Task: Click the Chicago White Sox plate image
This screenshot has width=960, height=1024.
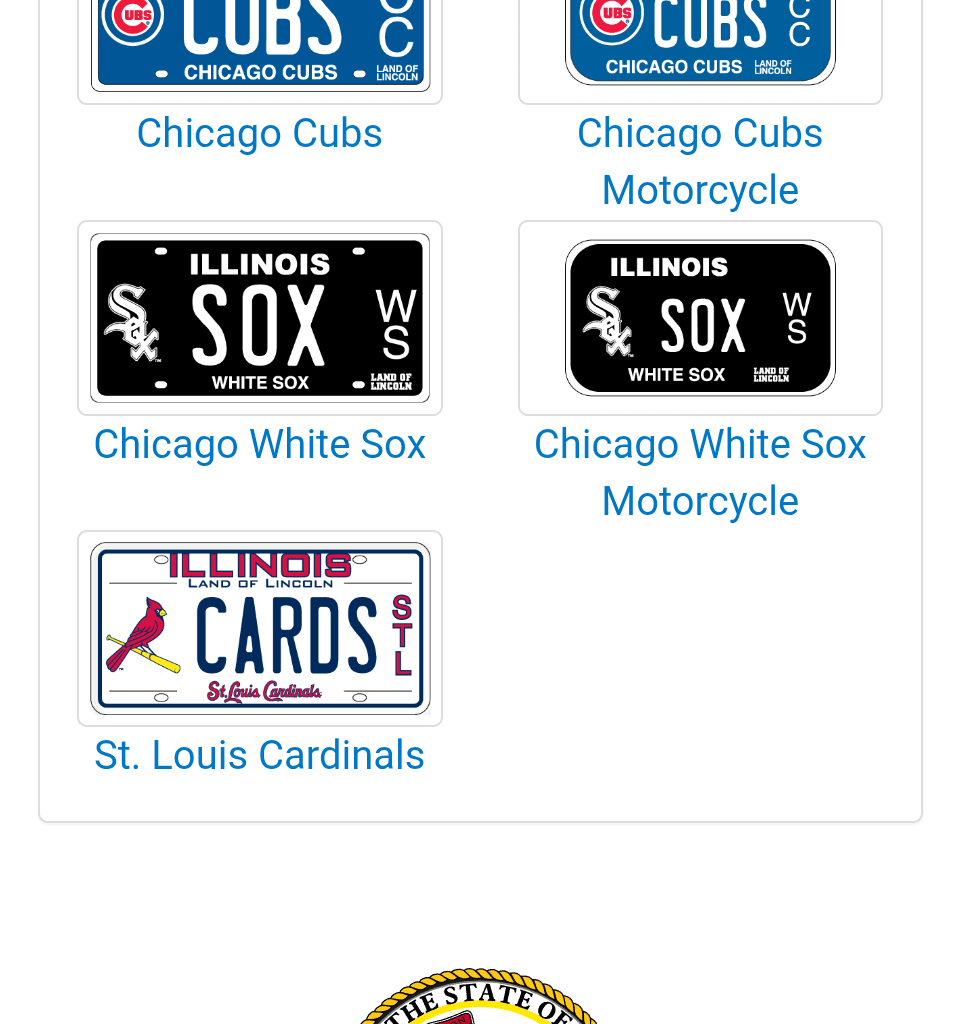Action: [259, 318]
